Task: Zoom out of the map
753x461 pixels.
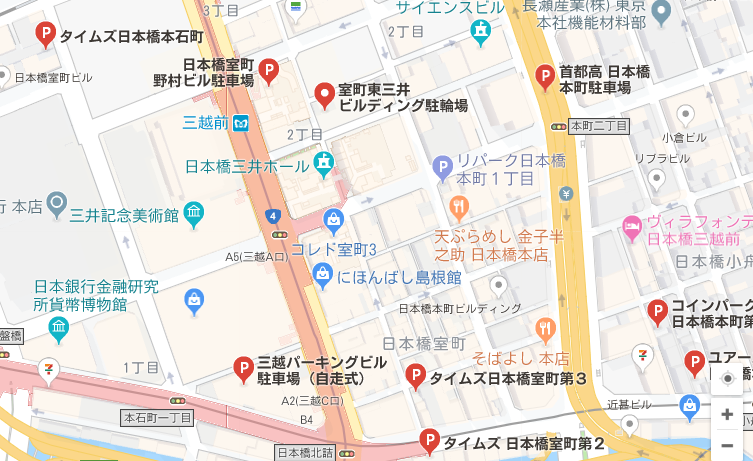Action: coord(727,445)
